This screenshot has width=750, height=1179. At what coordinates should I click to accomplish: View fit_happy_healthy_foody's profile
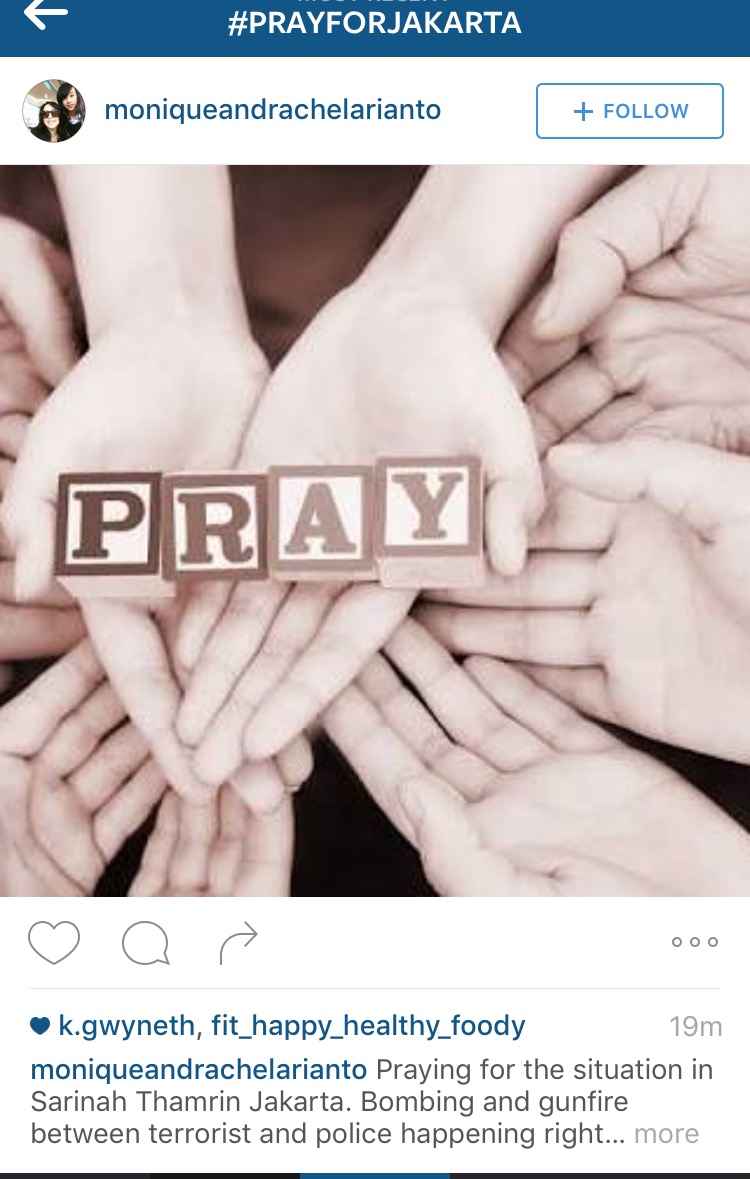tap(368, 1025)
